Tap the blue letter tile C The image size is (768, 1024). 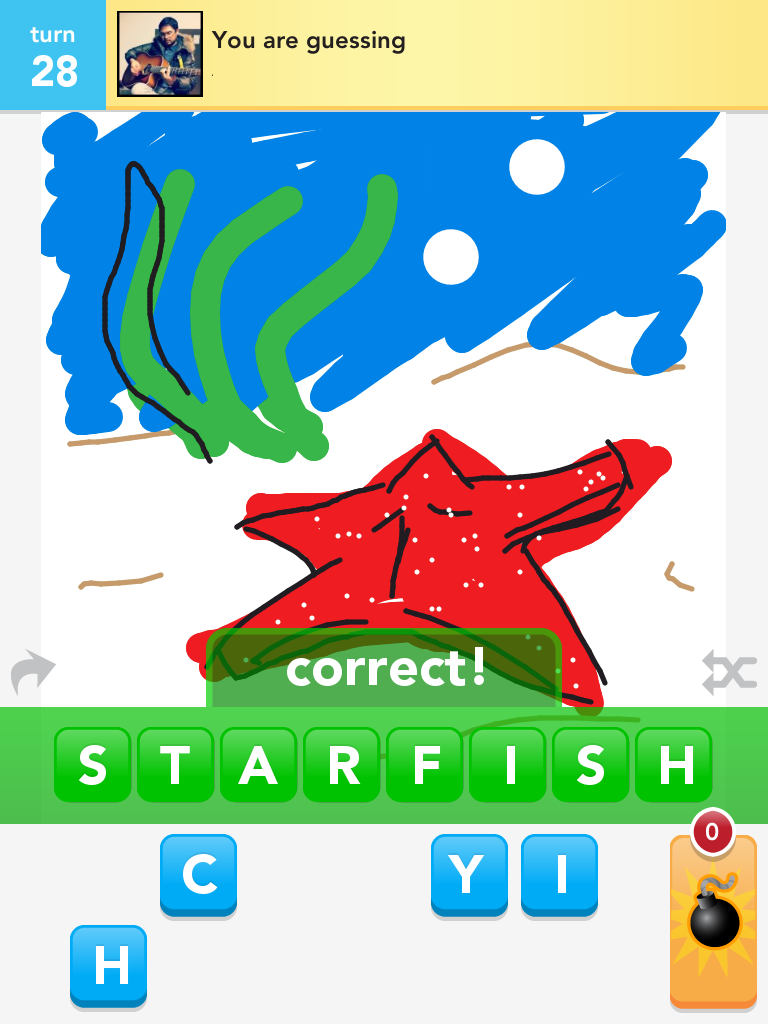pyautogui.click(x=198, y=874)
